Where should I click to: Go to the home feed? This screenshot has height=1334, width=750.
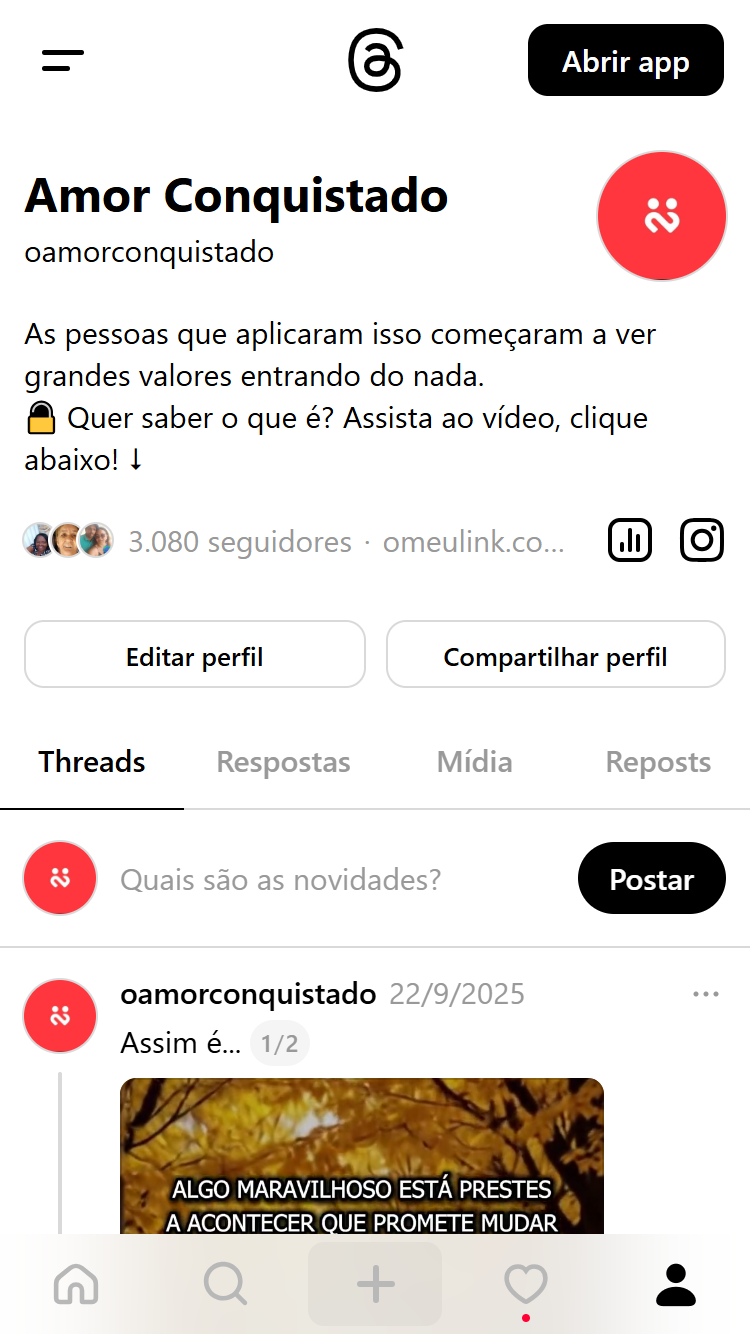tap(76, 1284)
